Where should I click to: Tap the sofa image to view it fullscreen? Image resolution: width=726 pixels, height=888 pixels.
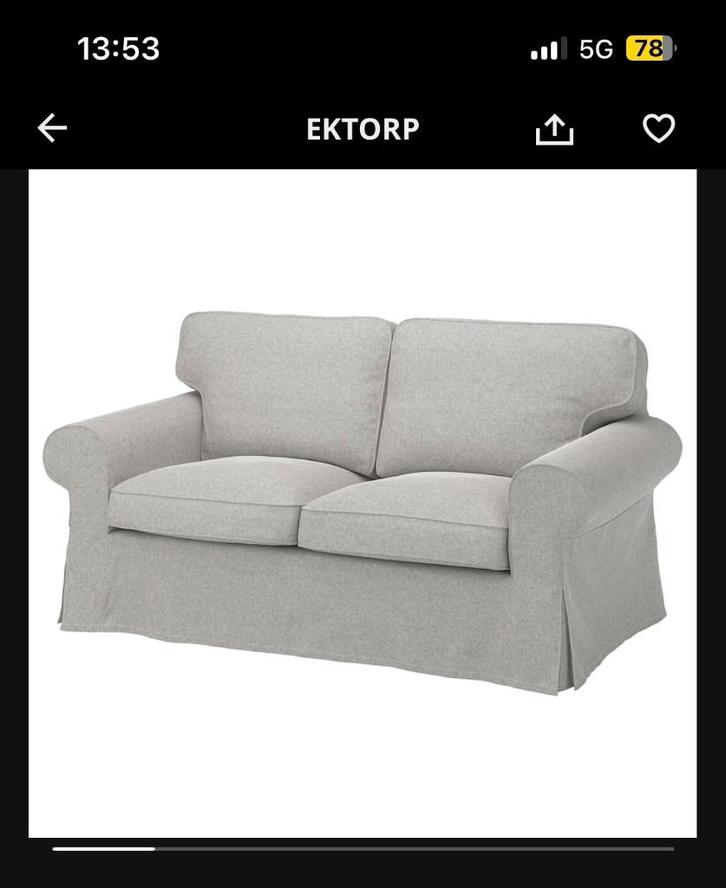(x=363, y=490)
